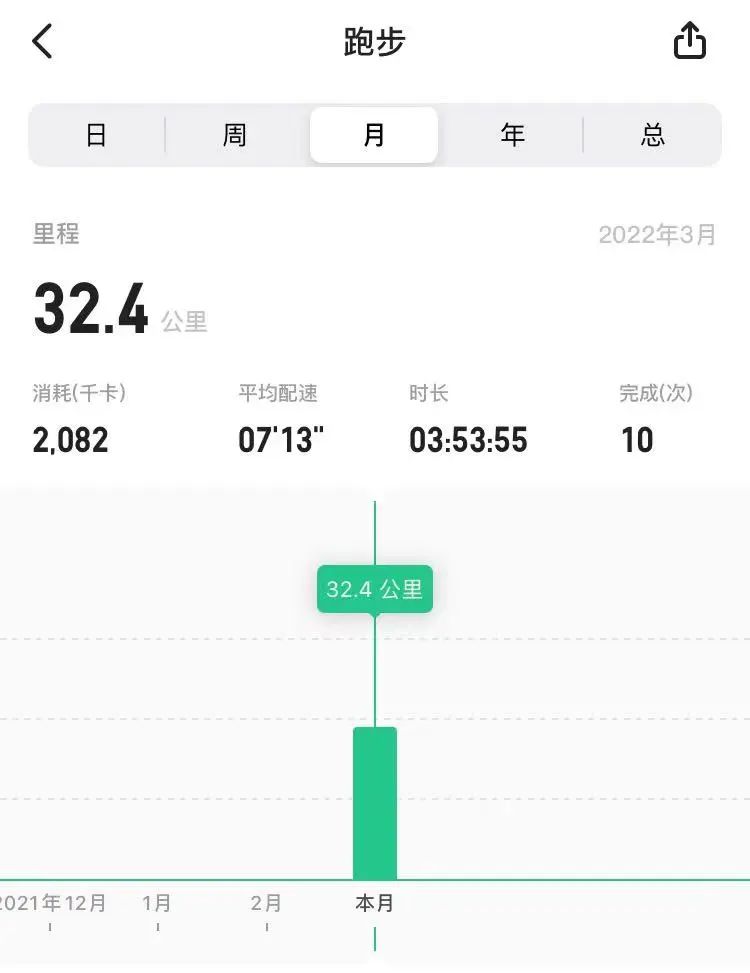Switch to the 周 (week) tab
Image resolution: width=750 pixels, height=973 pixels.
pos(234,135)
